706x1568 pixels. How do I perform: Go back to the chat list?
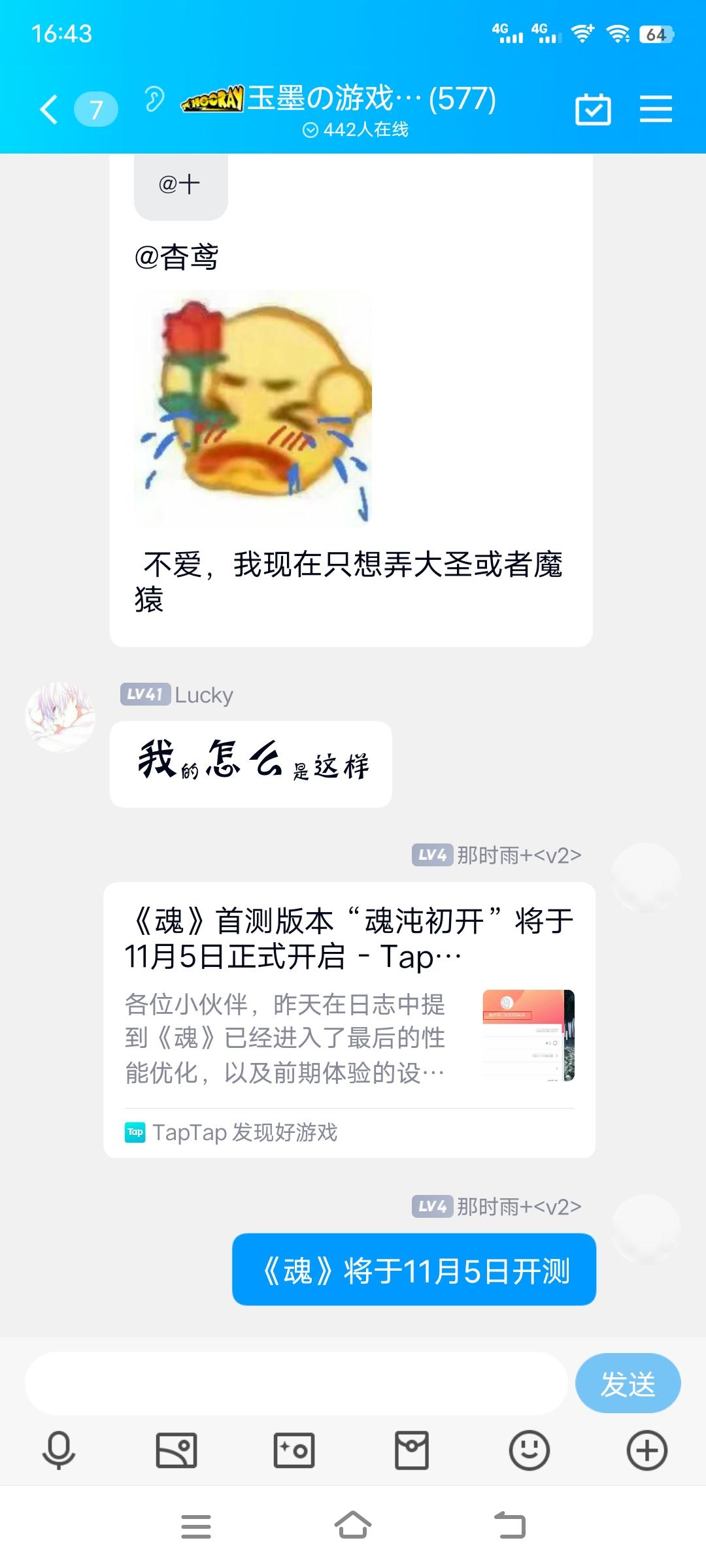click(50, 108)
